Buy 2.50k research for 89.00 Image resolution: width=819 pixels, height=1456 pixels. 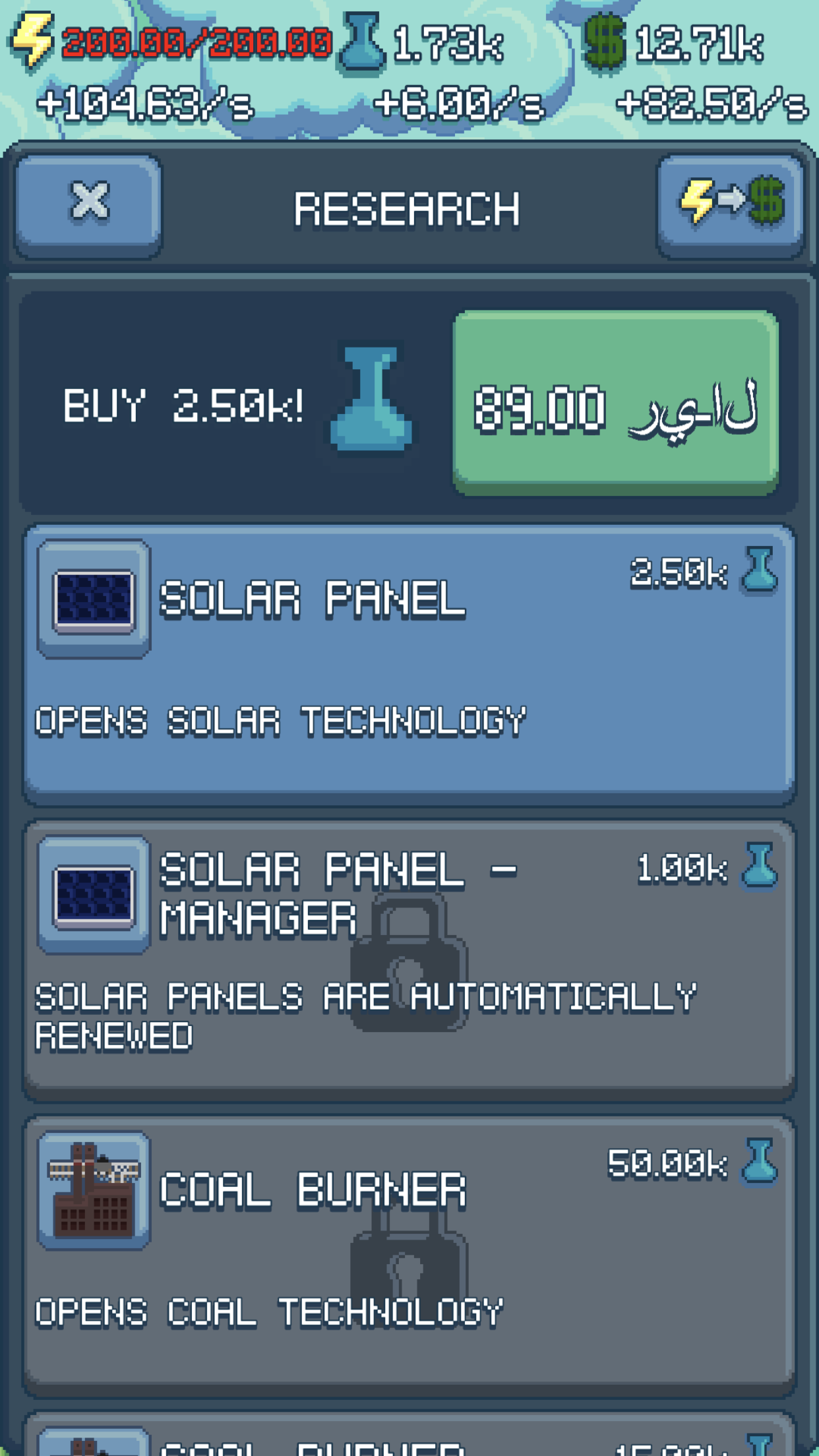615,404
